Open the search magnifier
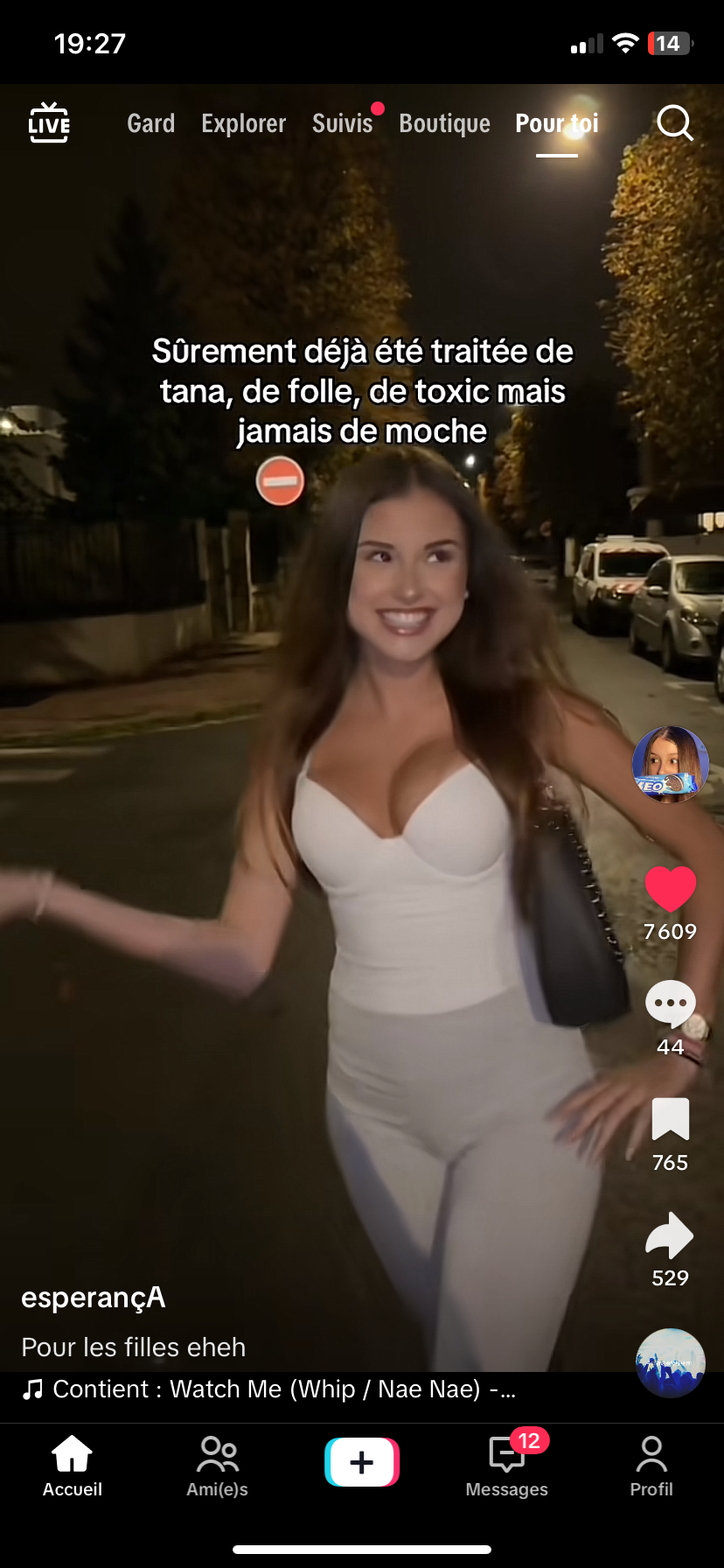The width and height of the screenshot is (724, 1568). (674, 123)
